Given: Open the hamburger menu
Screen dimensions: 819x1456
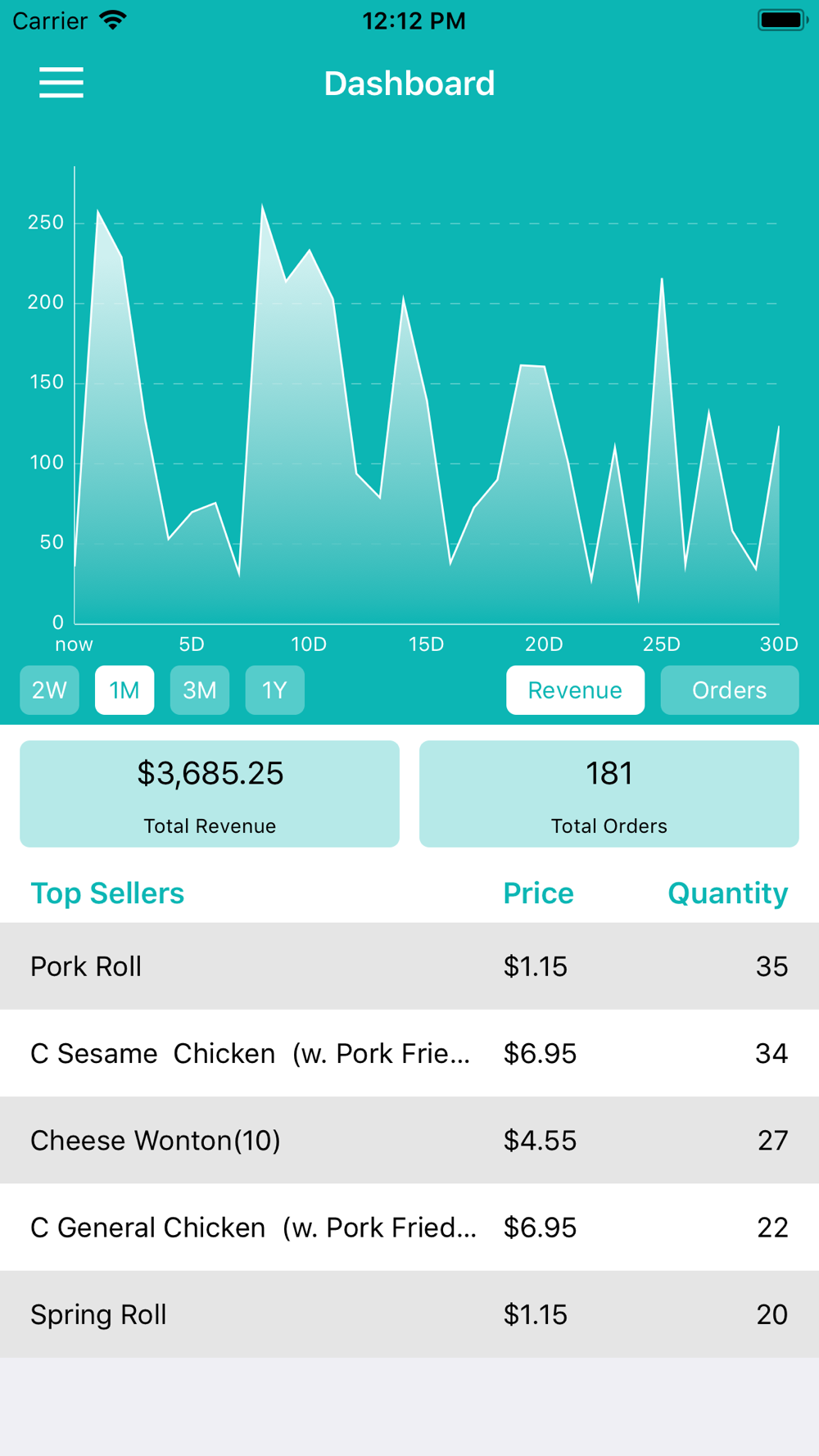Looking at the screenshot, I should (61, 83).
